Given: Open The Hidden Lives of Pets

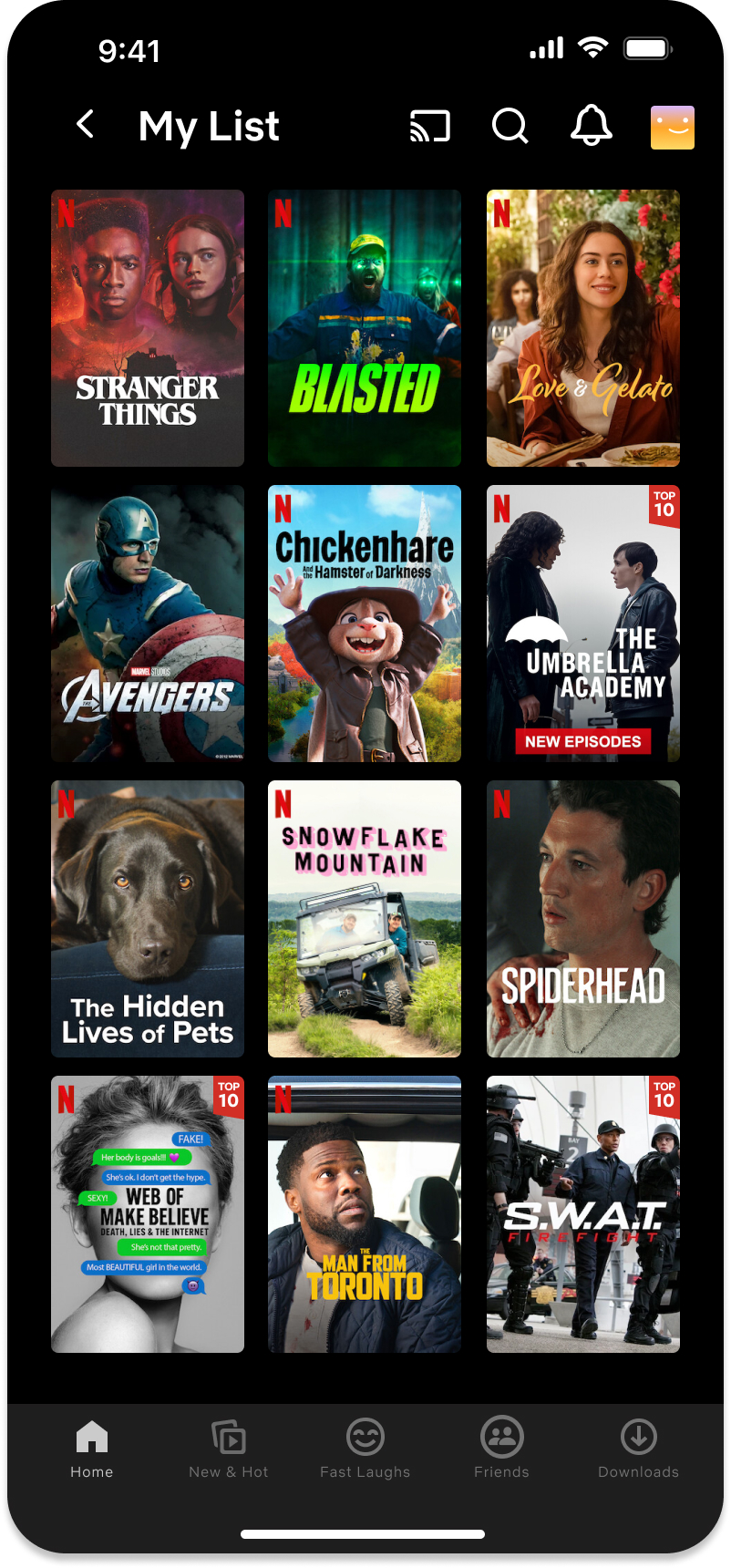Looking at the screenshot, I should (x=148, y=919).
